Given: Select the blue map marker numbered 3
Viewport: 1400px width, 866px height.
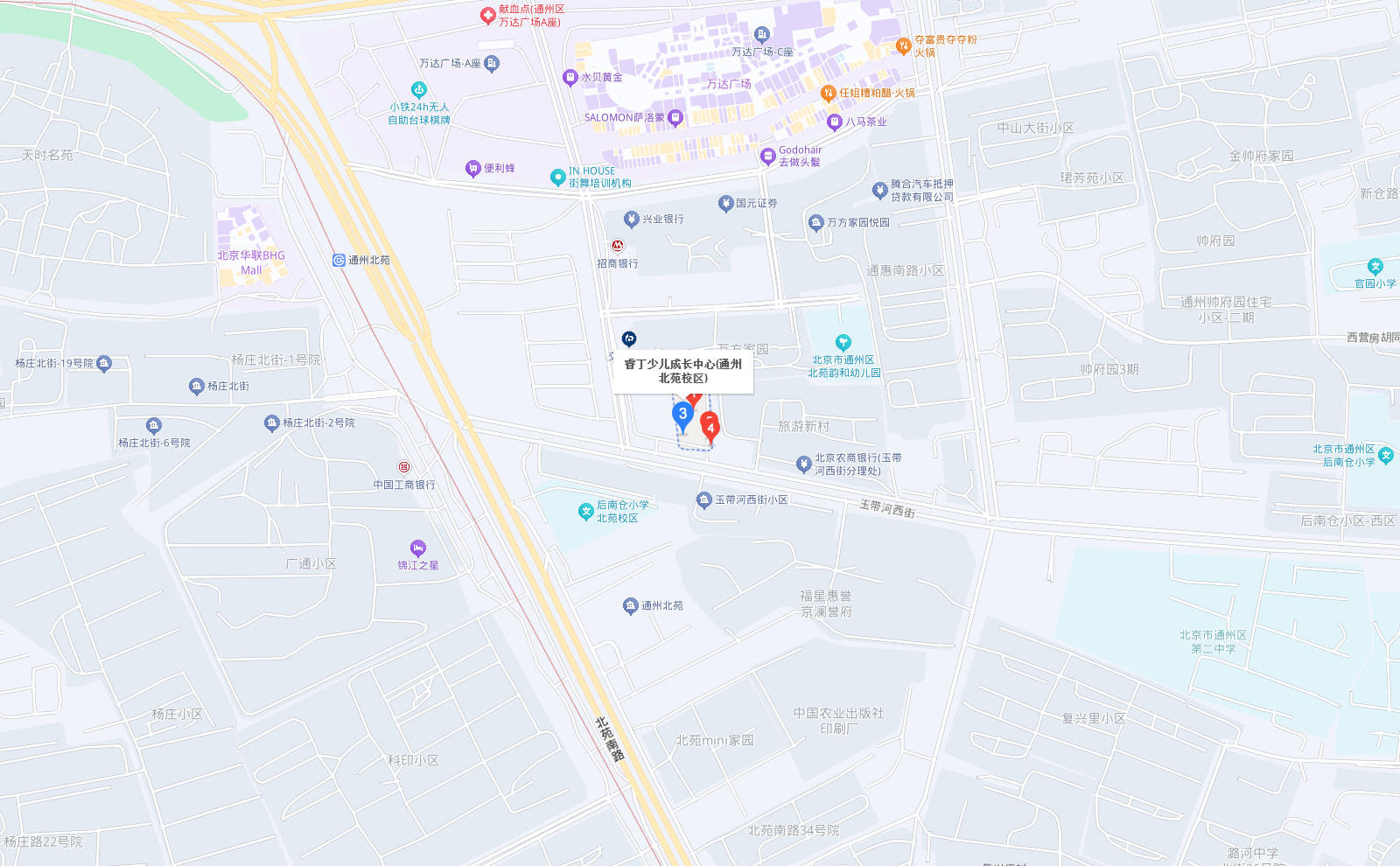Looking at the screenshot, I should click(x=682, y=415).
